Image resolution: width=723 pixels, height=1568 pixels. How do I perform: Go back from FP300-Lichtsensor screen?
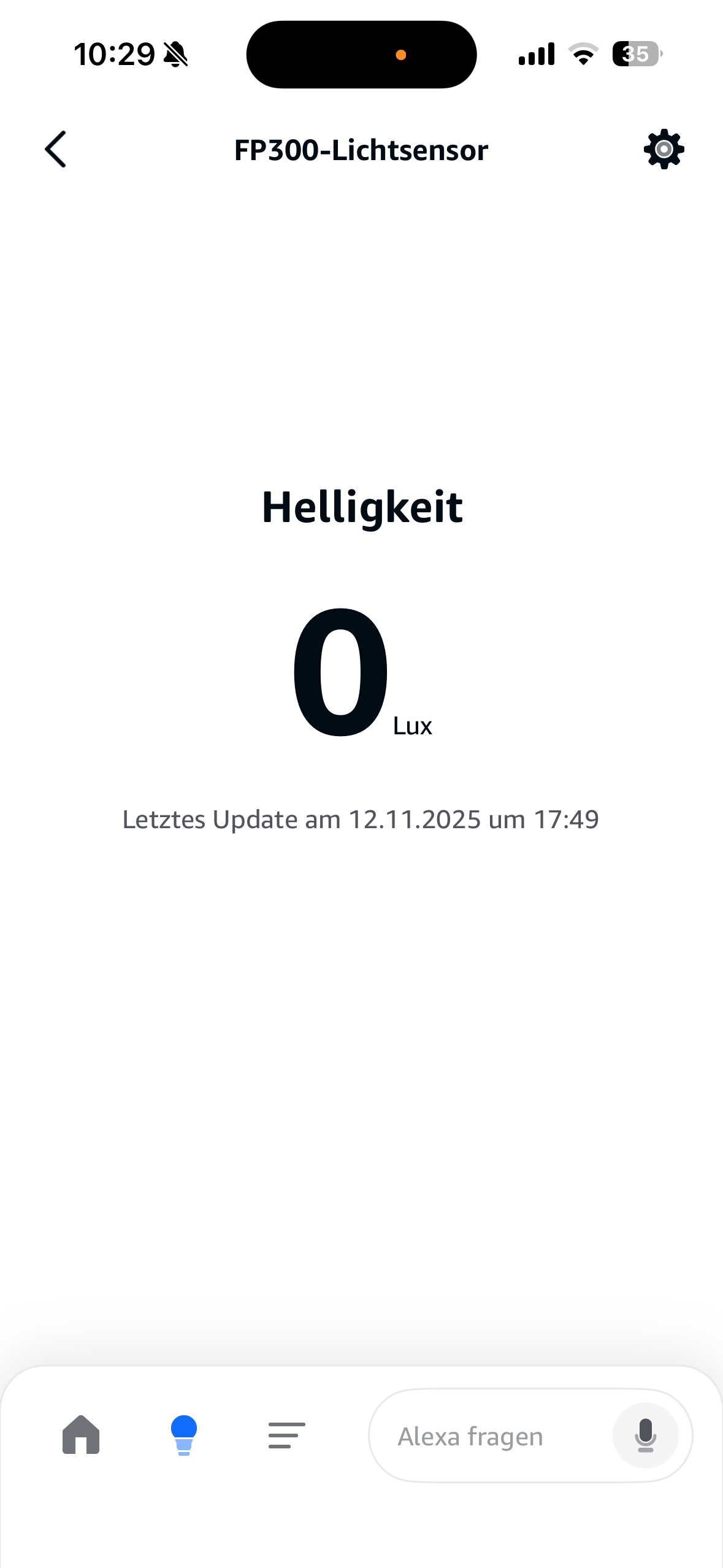click(56, 149)
